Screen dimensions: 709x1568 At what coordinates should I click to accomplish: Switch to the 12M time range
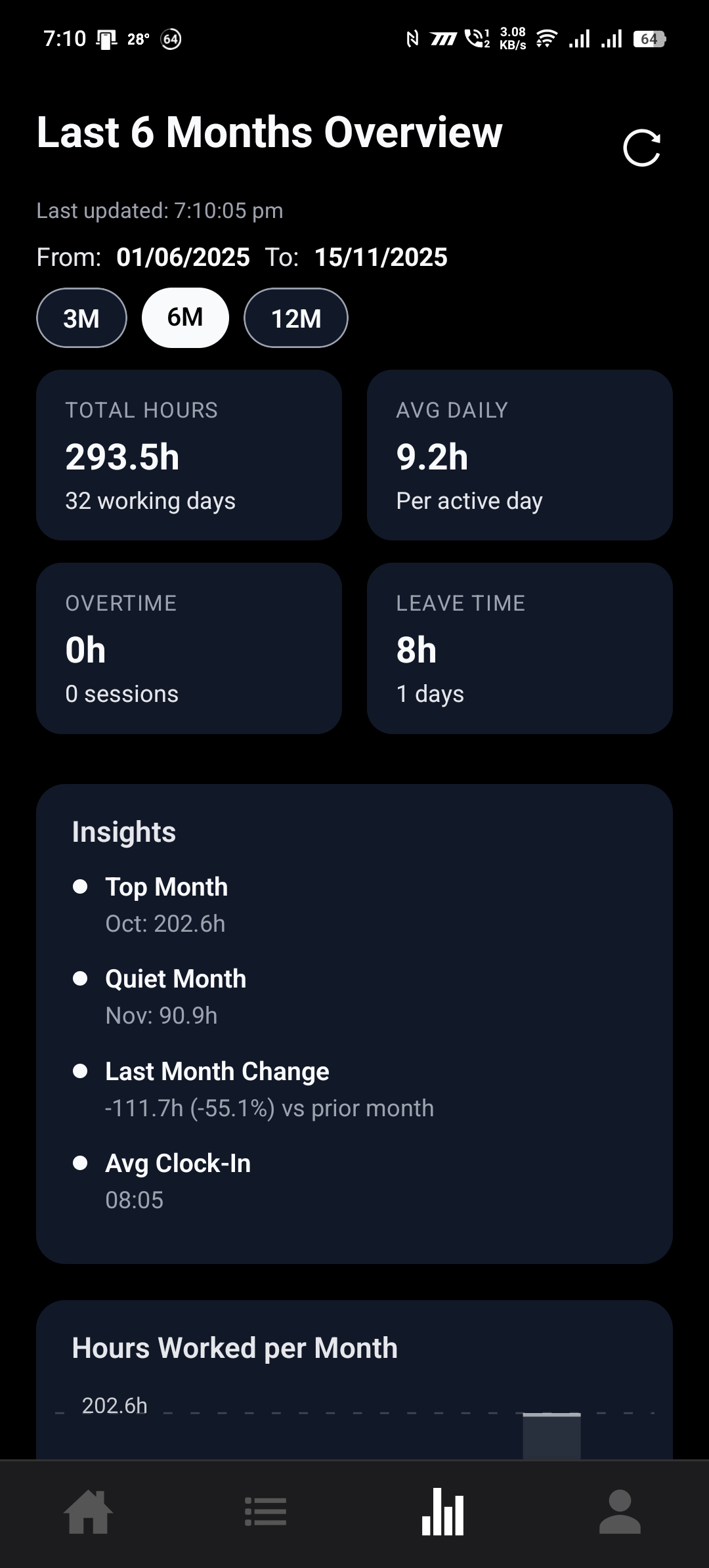(x=295, y=317)
